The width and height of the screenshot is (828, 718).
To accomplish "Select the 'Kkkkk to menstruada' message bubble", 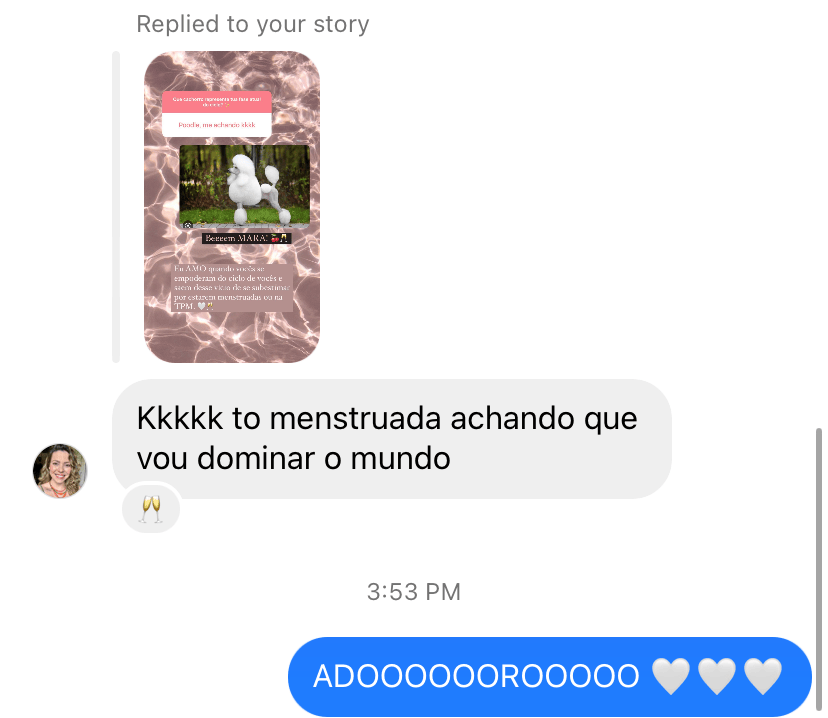I will tap(390, 437).
